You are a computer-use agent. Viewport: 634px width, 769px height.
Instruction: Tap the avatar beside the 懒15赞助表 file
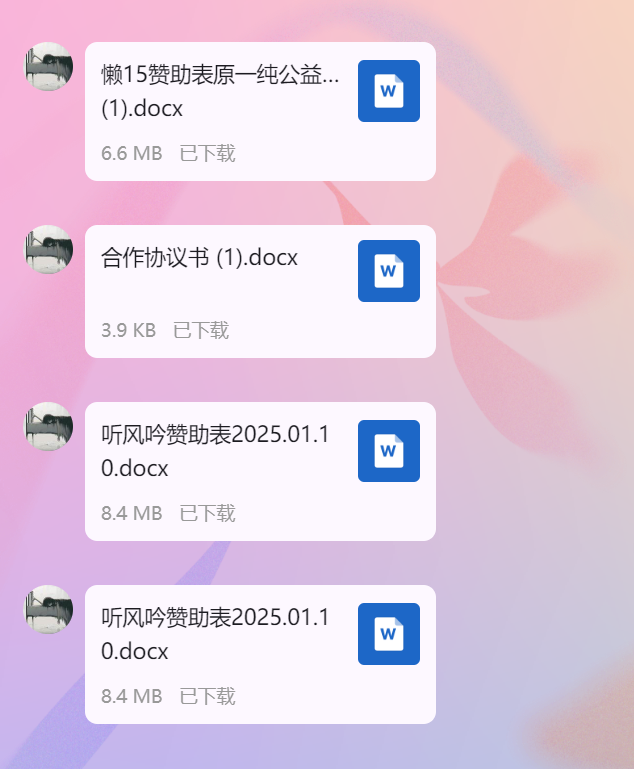49,67
